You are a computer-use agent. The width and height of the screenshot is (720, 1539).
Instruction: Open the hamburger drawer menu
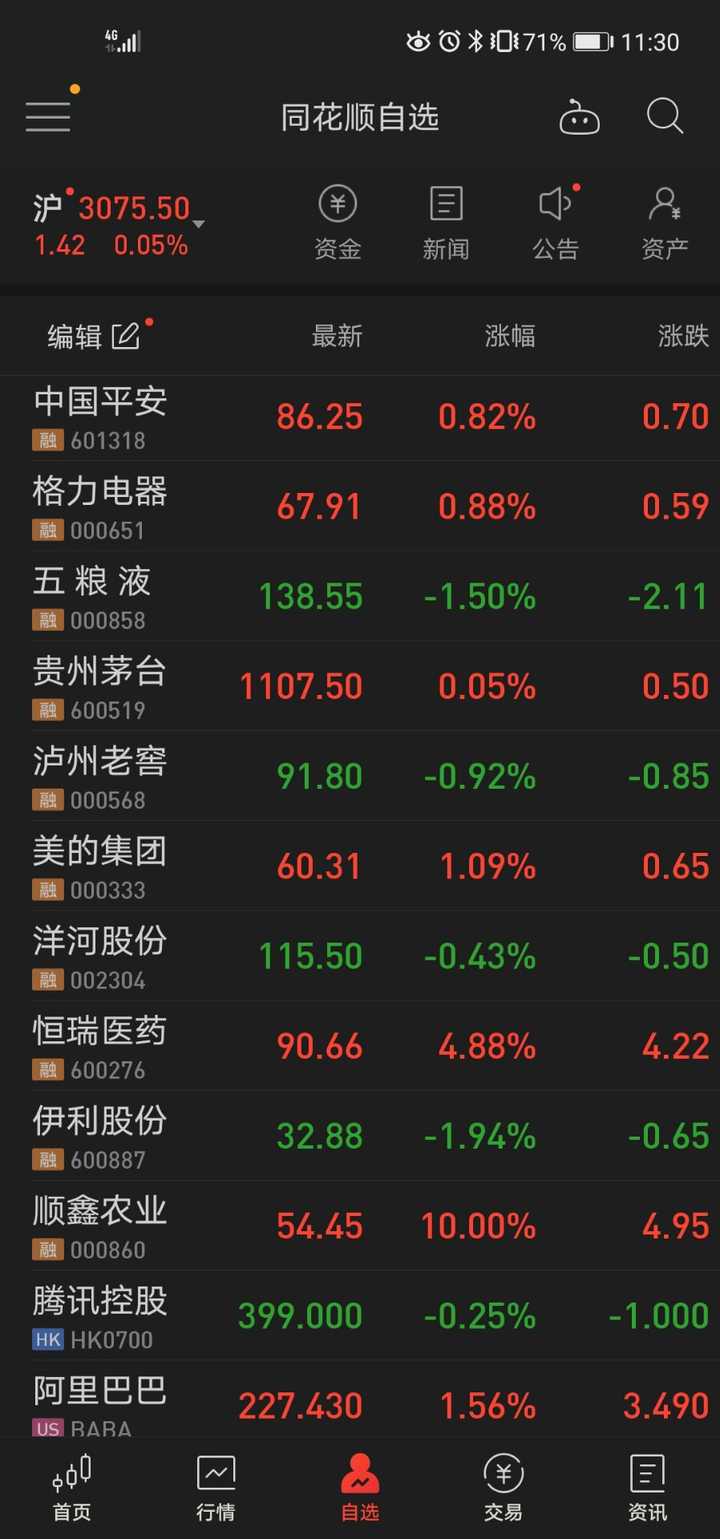click(48, 117)
